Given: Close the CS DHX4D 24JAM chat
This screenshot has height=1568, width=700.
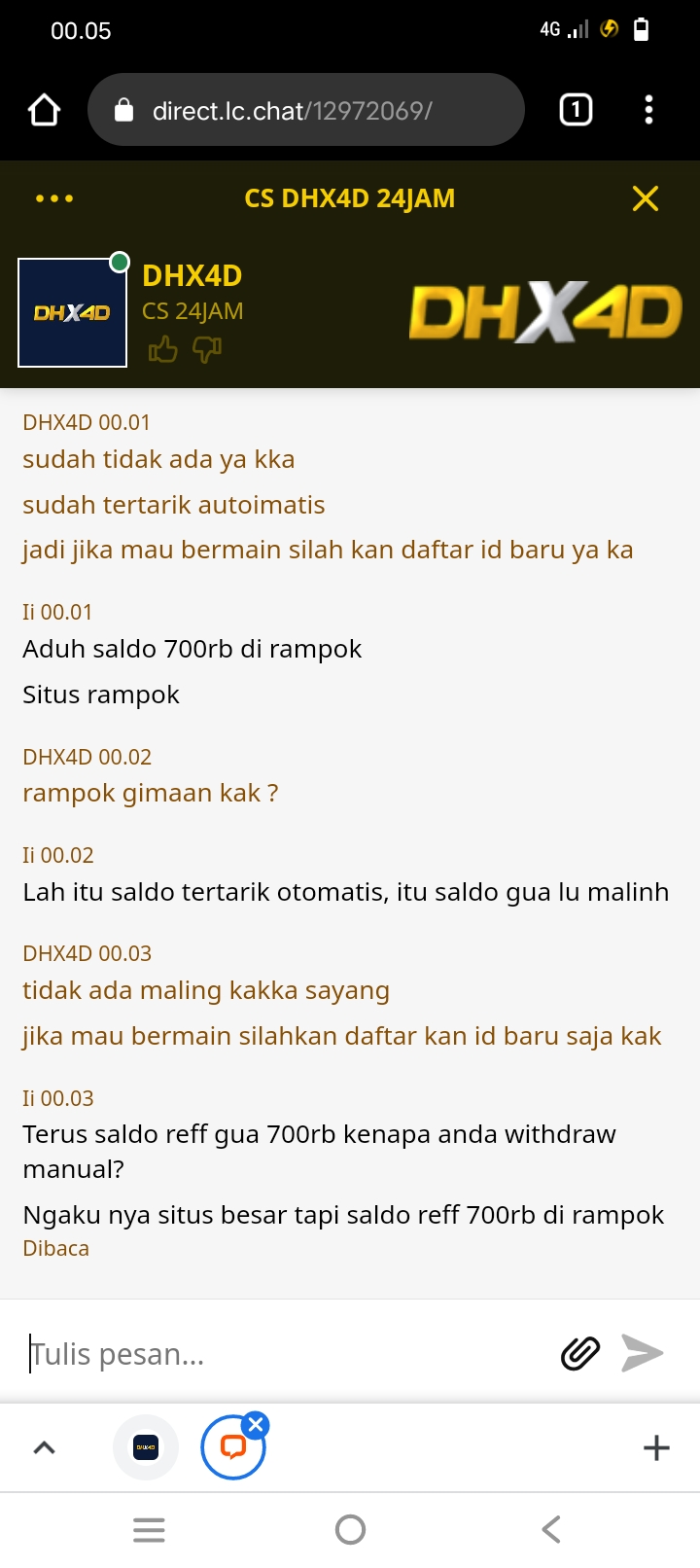Looking at the screenshot, I should [x=646, y=198].
